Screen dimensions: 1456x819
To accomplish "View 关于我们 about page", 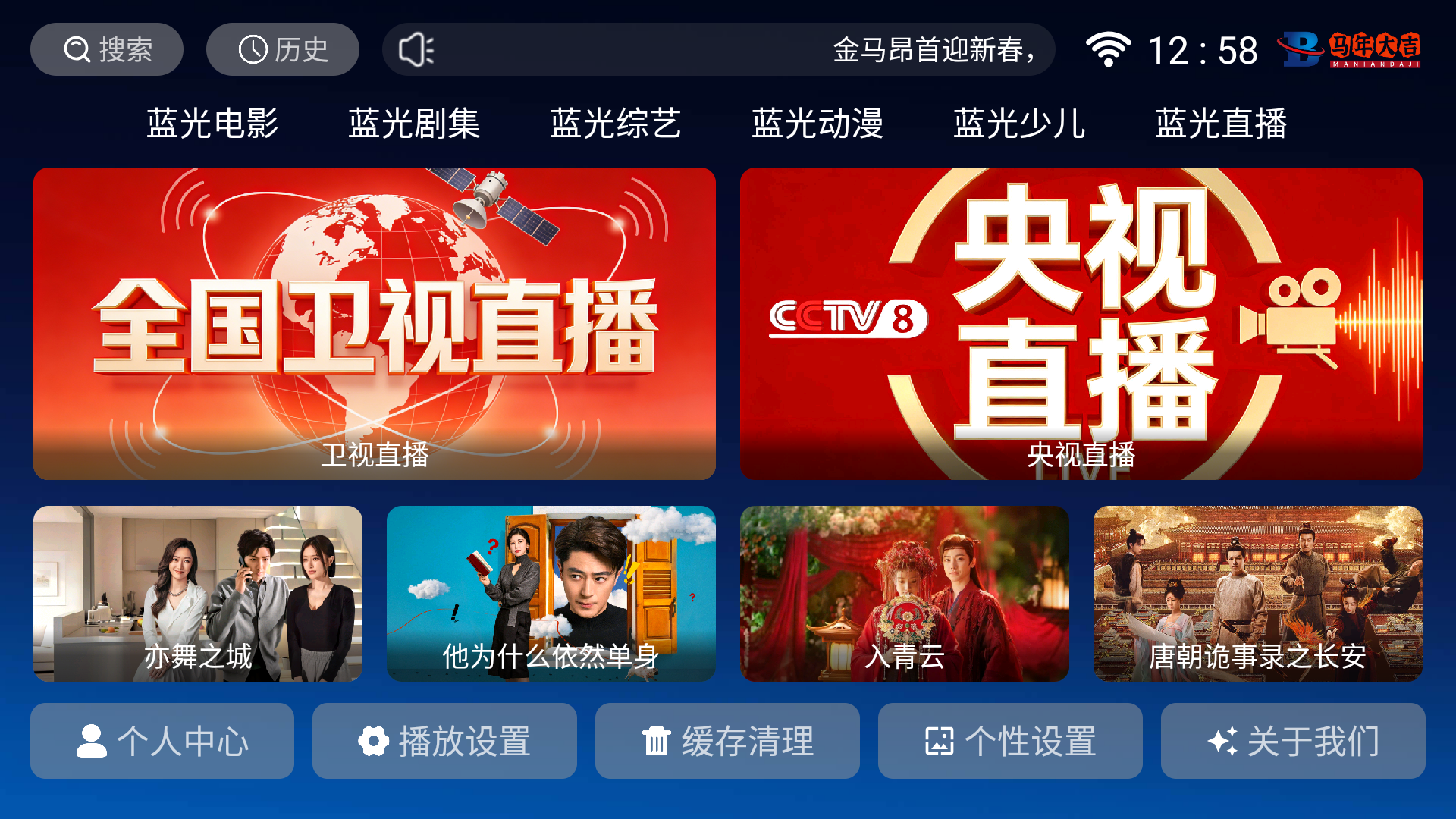I will click(x=1293, y=741).
